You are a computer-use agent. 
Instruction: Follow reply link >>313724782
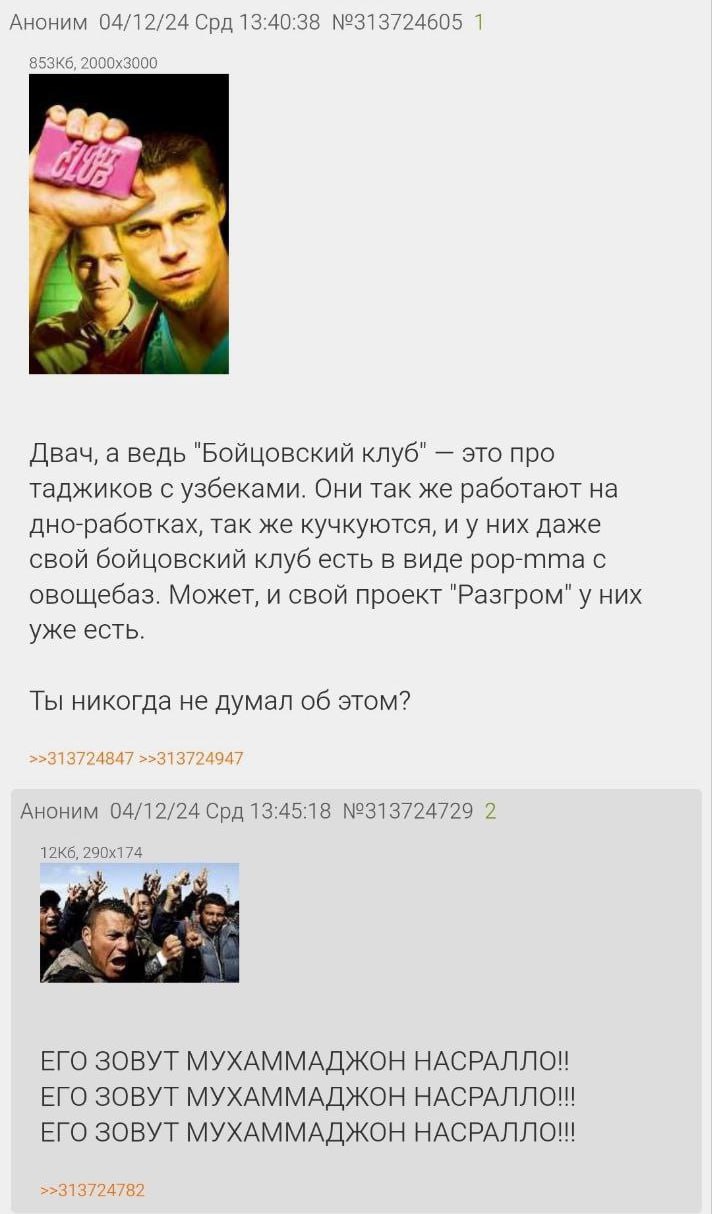(93, 1190)
